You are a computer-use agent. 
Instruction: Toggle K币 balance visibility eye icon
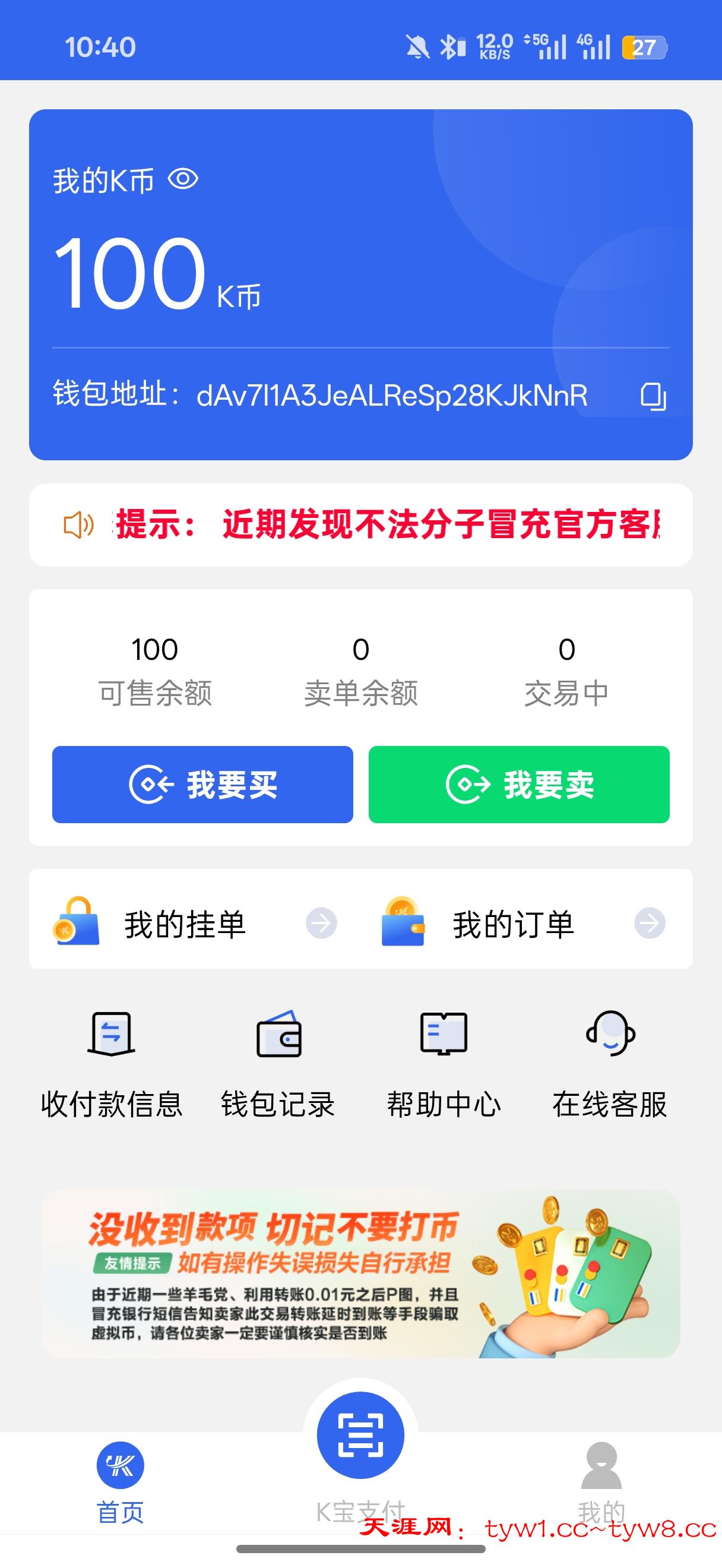183,179
